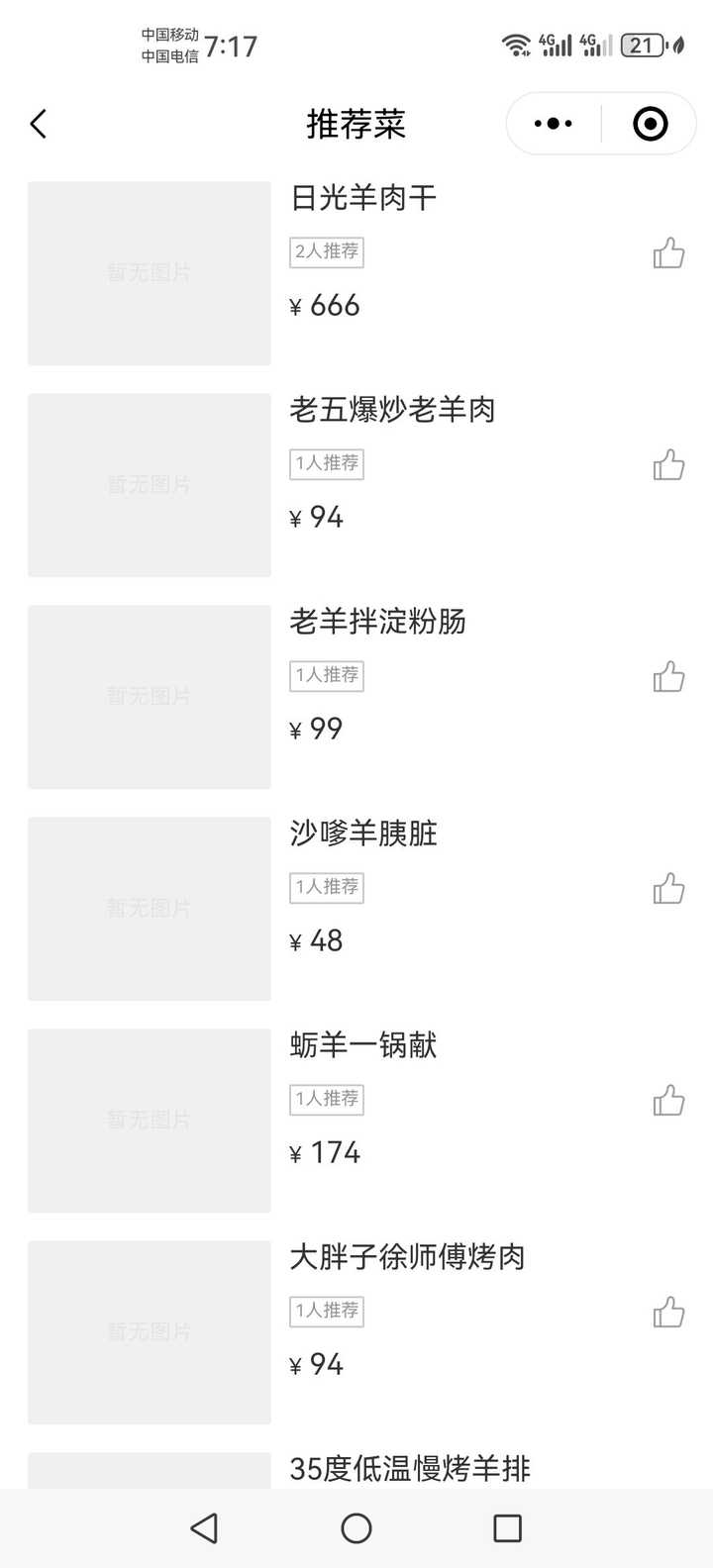The height and width of the screenshot is (1568, 713).
Task: Close the mini program with the circle button
Action: pos(651,124)
